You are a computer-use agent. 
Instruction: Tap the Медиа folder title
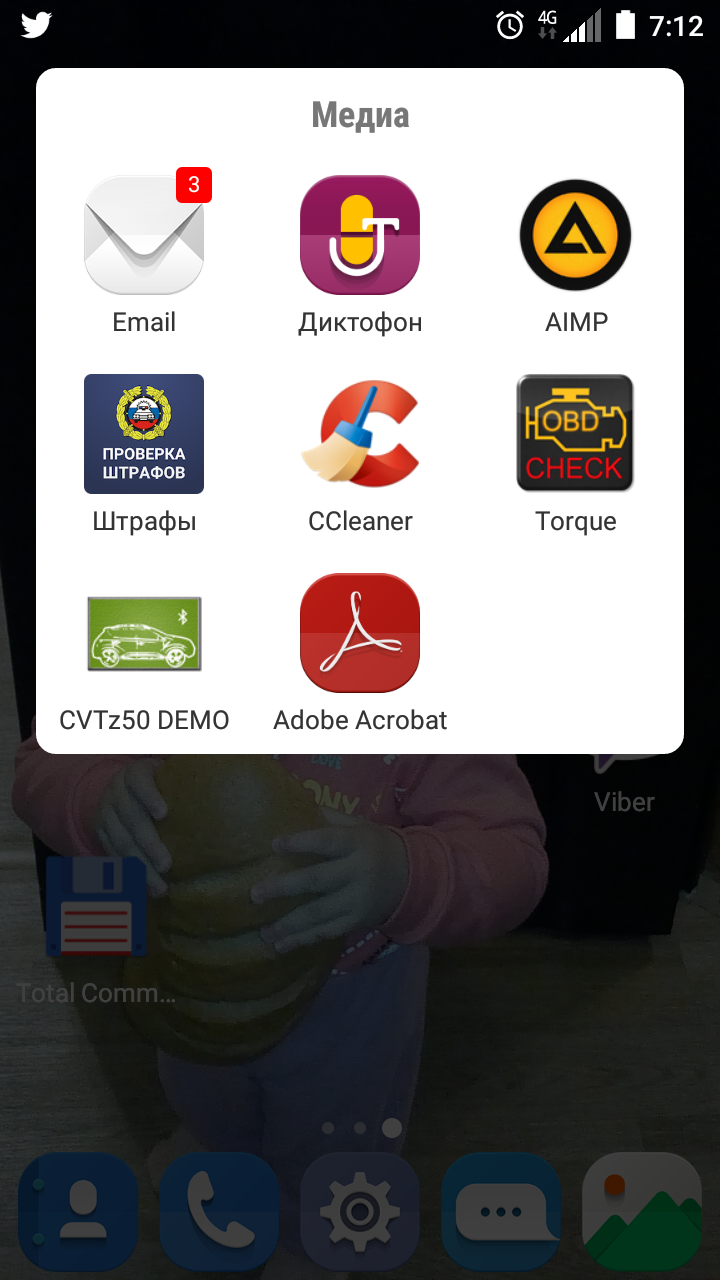360,115
